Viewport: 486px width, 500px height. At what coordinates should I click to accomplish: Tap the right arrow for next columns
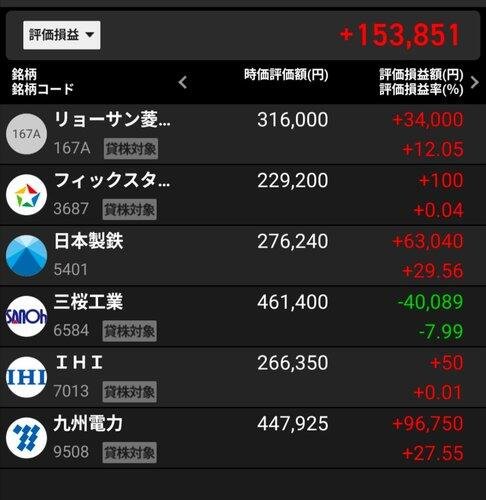point(475,82)
